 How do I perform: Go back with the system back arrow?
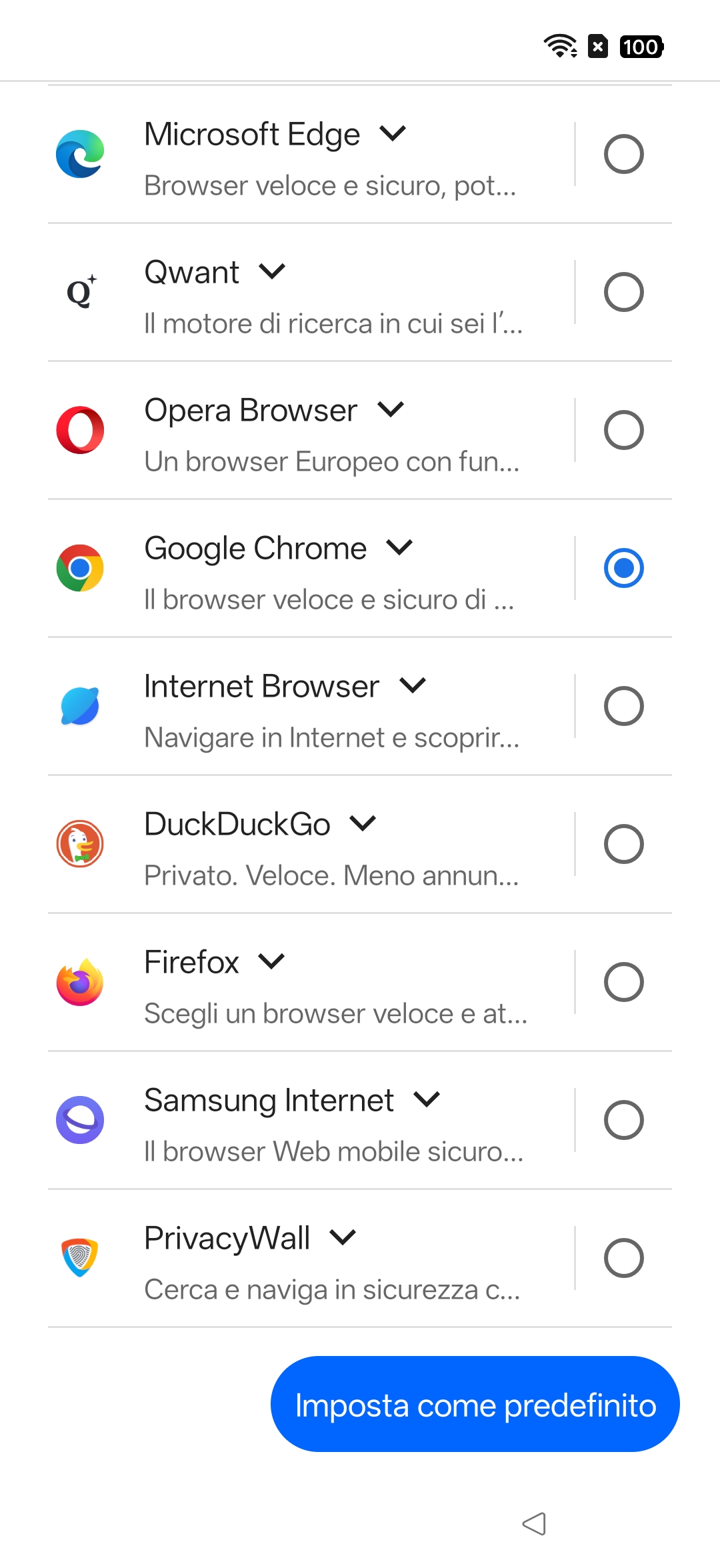point(534,1523)
